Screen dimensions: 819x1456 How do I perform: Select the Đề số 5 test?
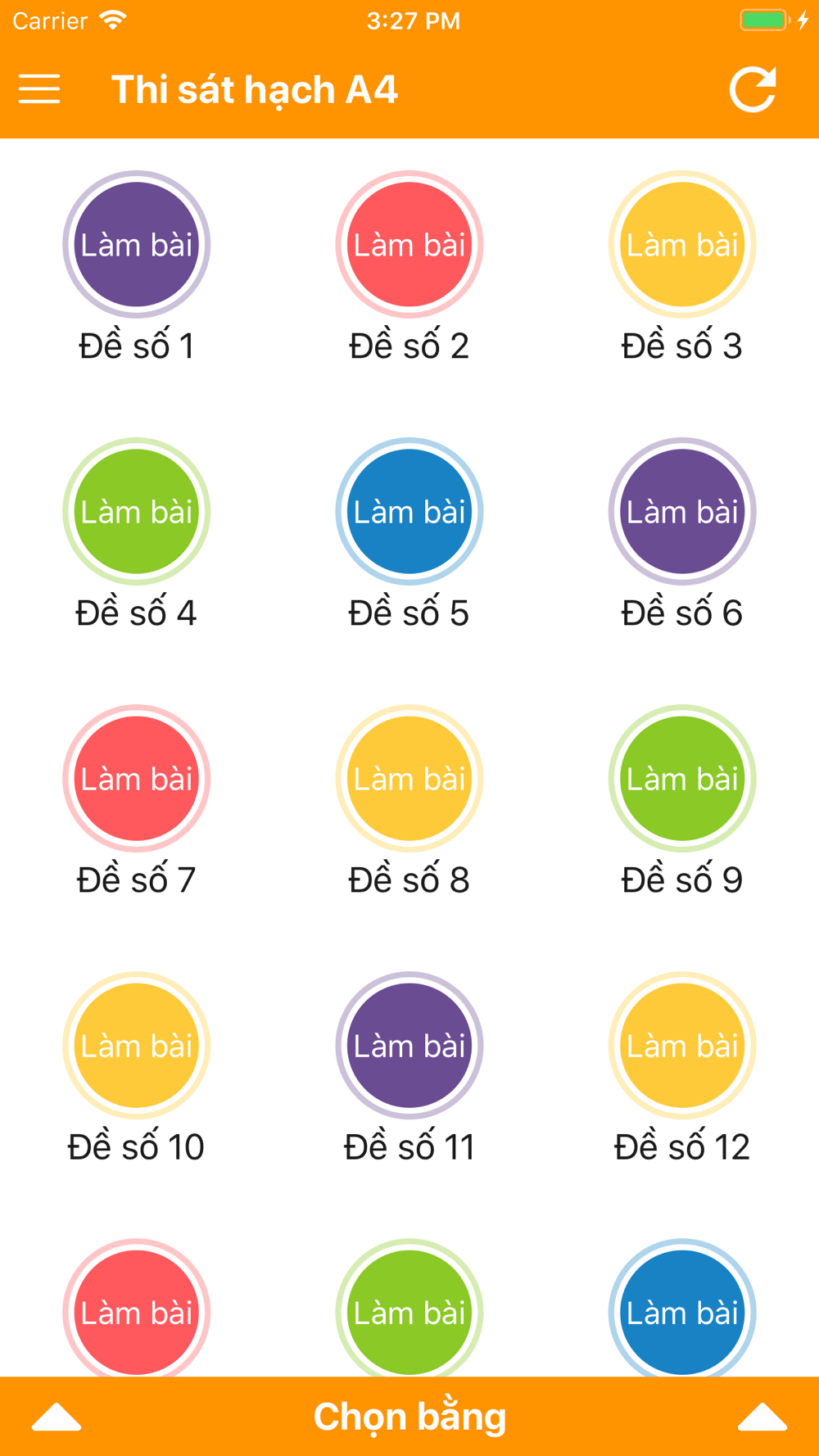click(409, 511)
